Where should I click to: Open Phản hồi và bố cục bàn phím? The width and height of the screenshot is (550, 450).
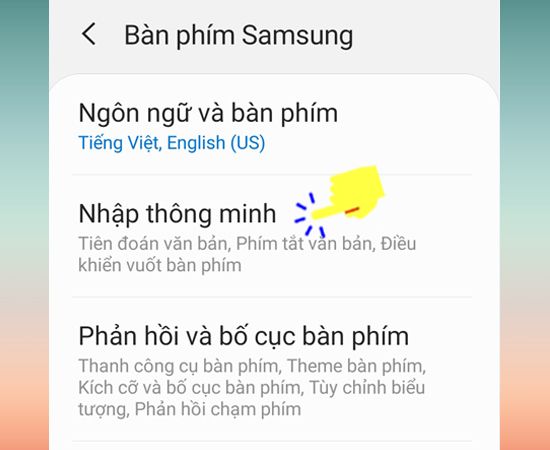coord(272,369)
